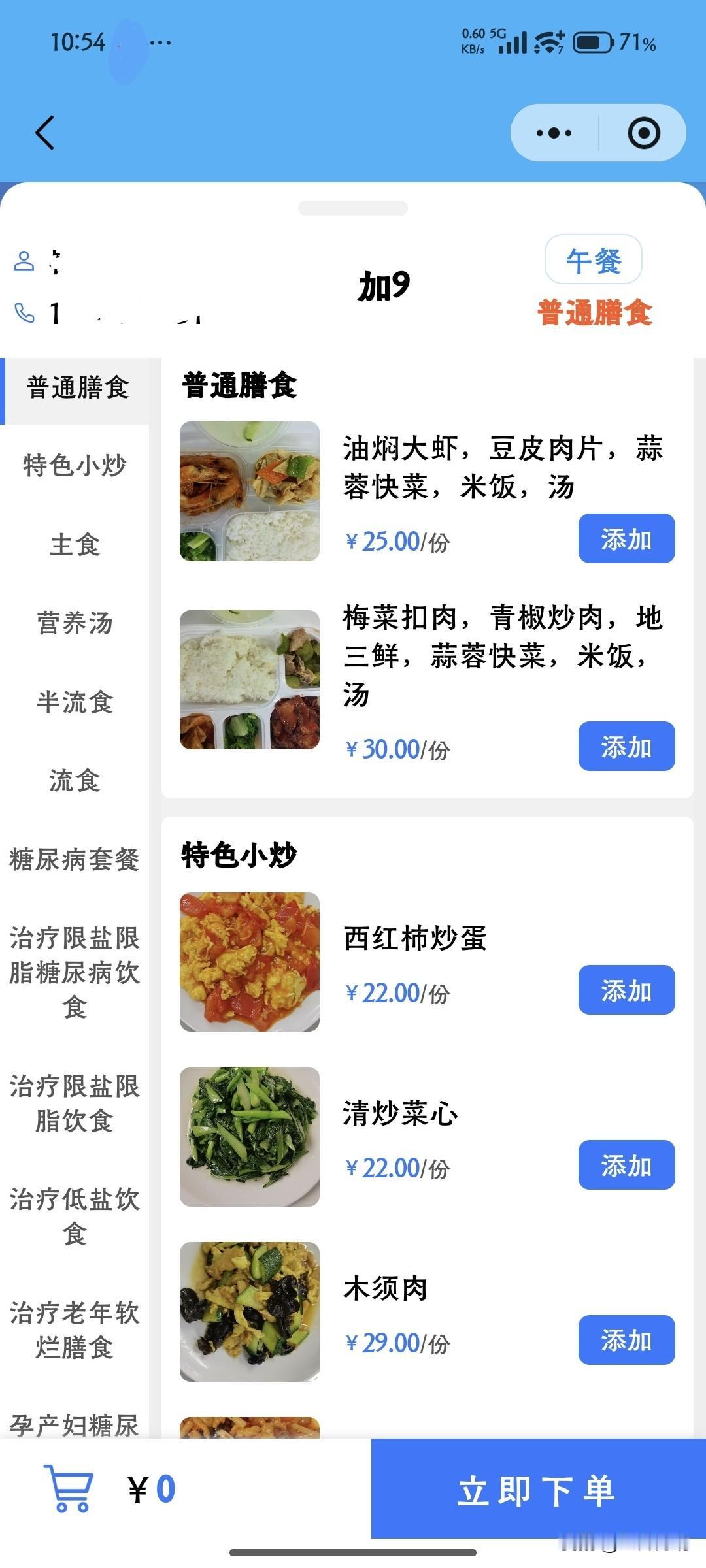Open the 治疗限盐限脂糖尿病饮食 category

coord(75,972)
